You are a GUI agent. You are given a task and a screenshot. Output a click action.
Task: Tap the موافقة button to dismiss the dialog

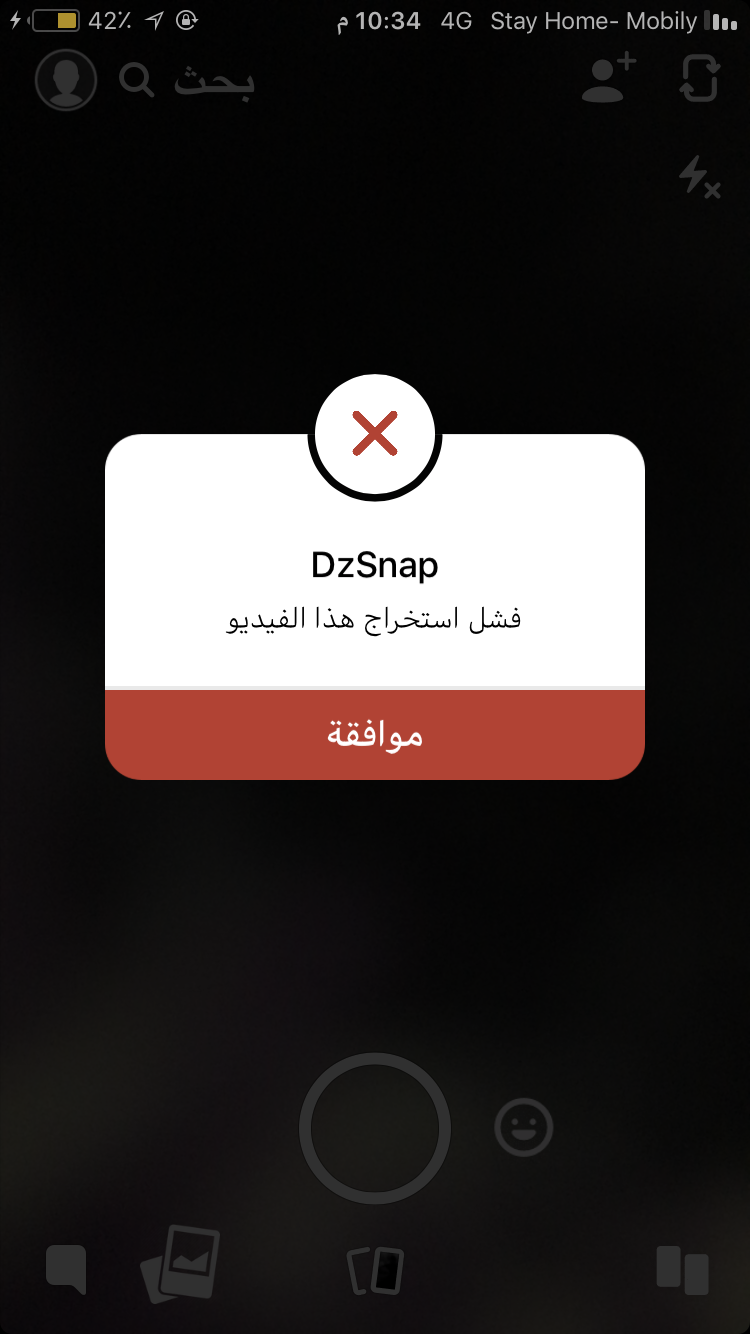point(375,734)
